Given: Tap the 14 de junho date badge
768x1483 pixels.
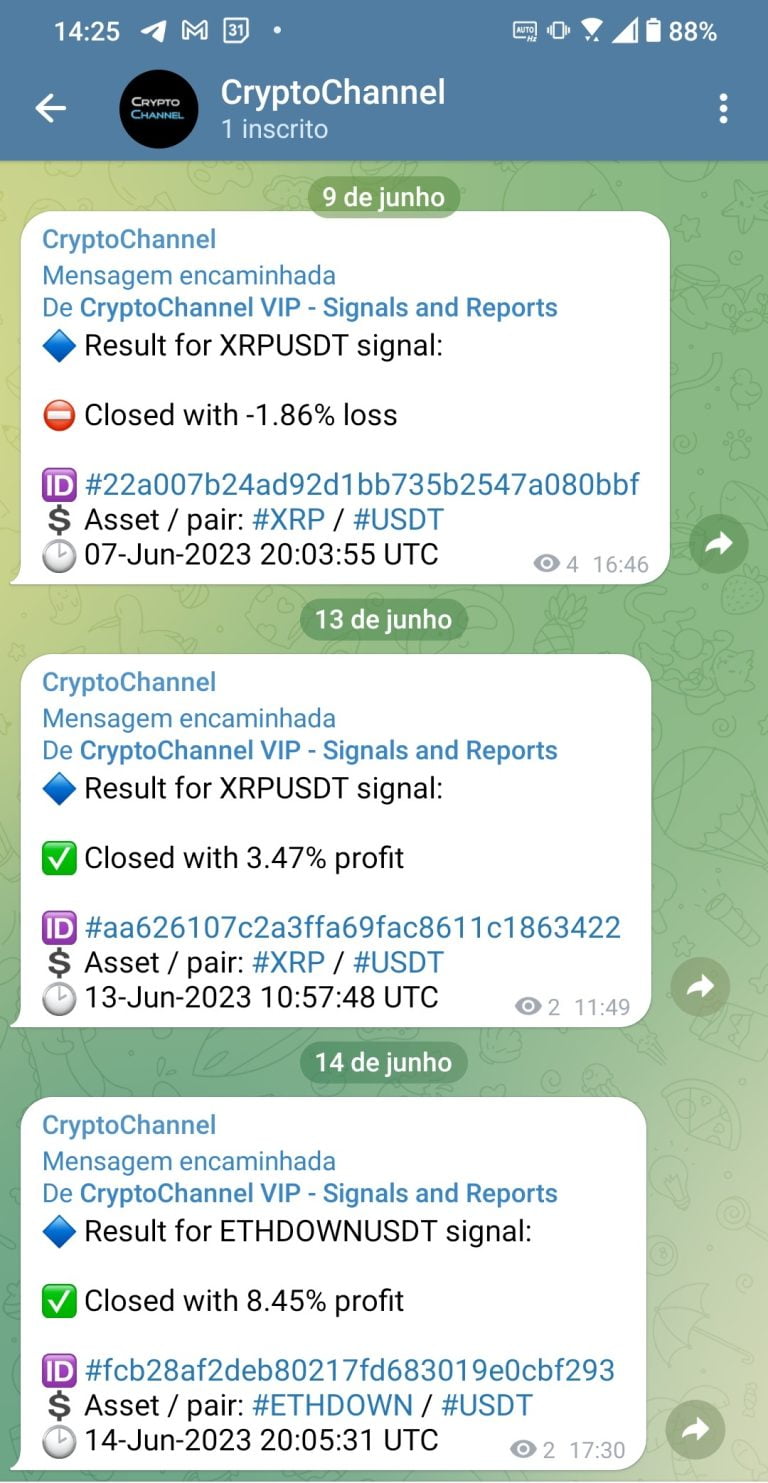Looking at the screenshot, I should pos(383,1062).
